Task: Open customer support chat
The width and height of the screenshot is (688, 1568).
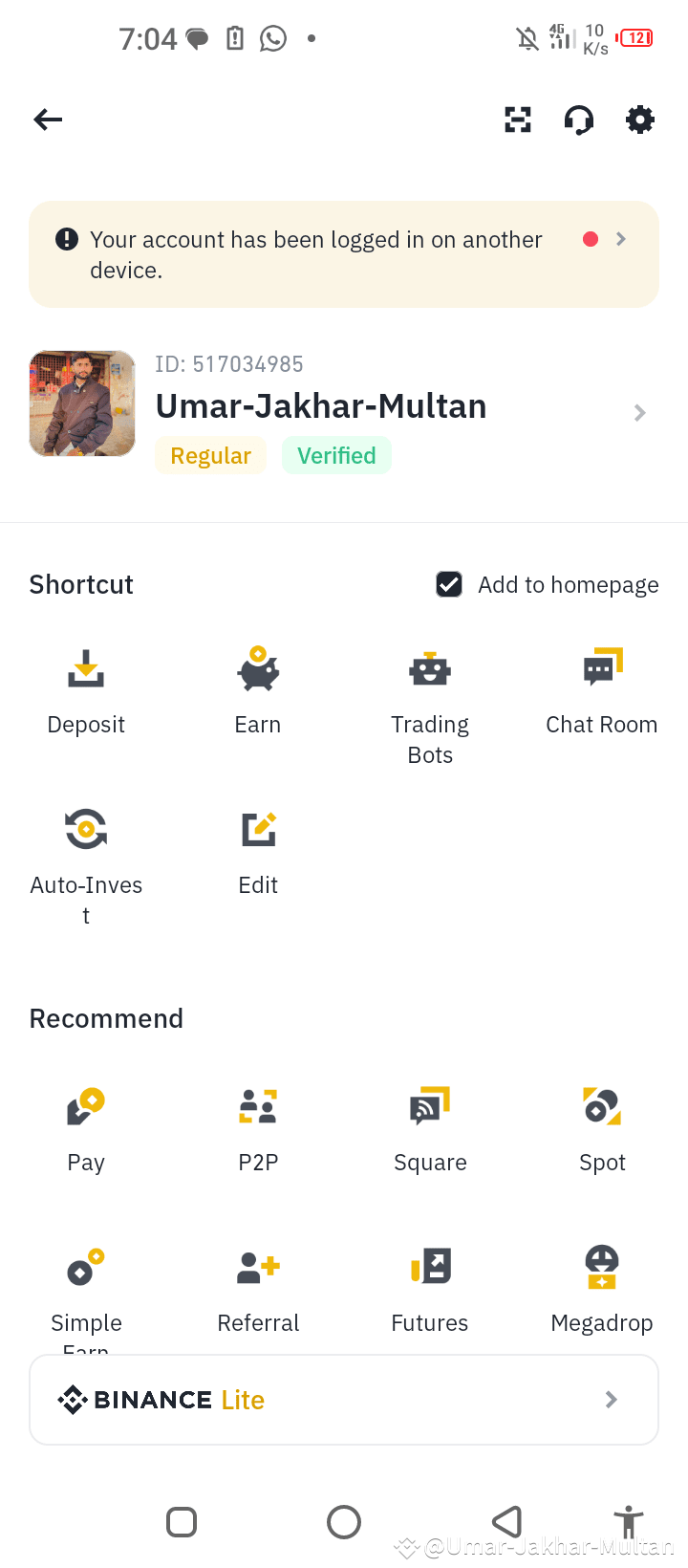Action: point(578,120)
